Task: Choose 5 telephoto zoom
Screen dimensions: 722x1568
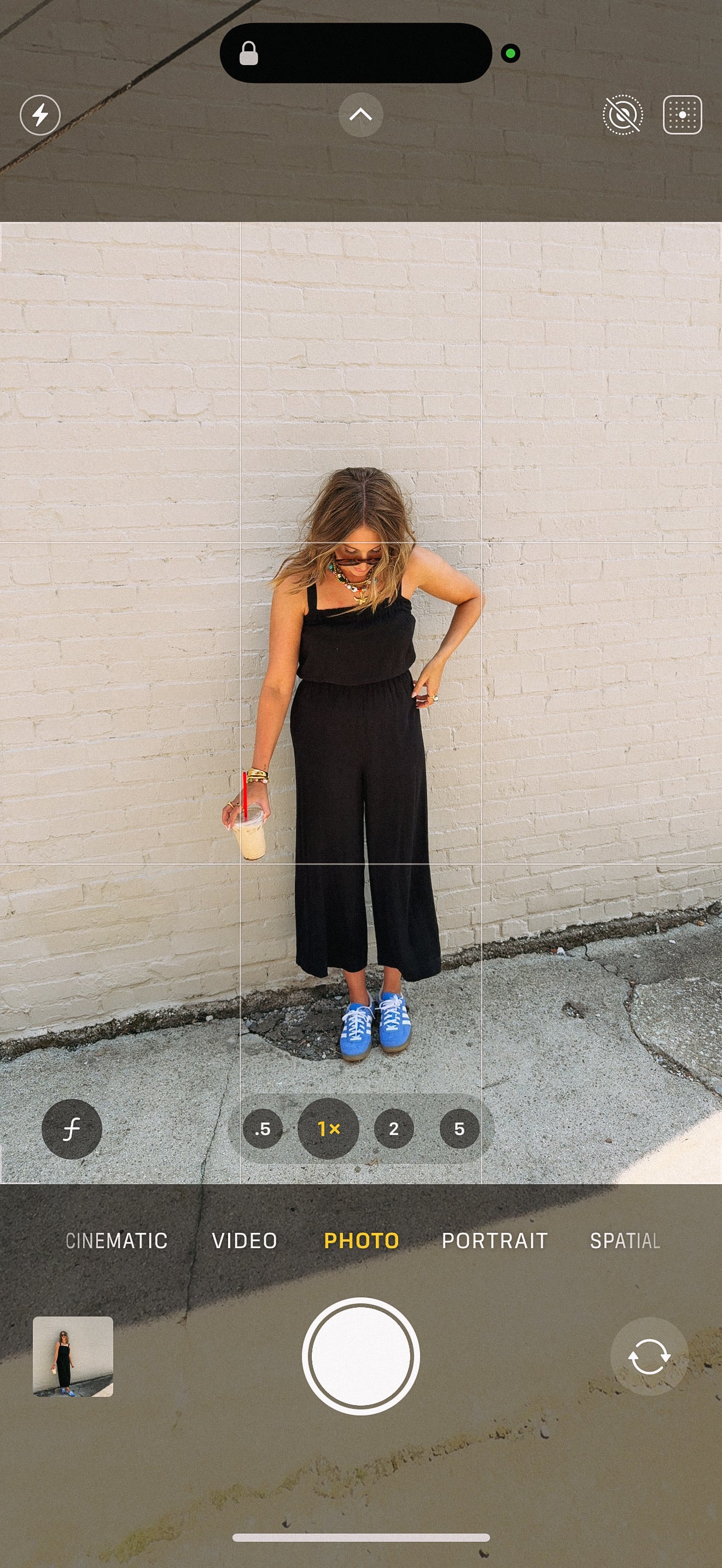Action: click(x=459, y=1128)
